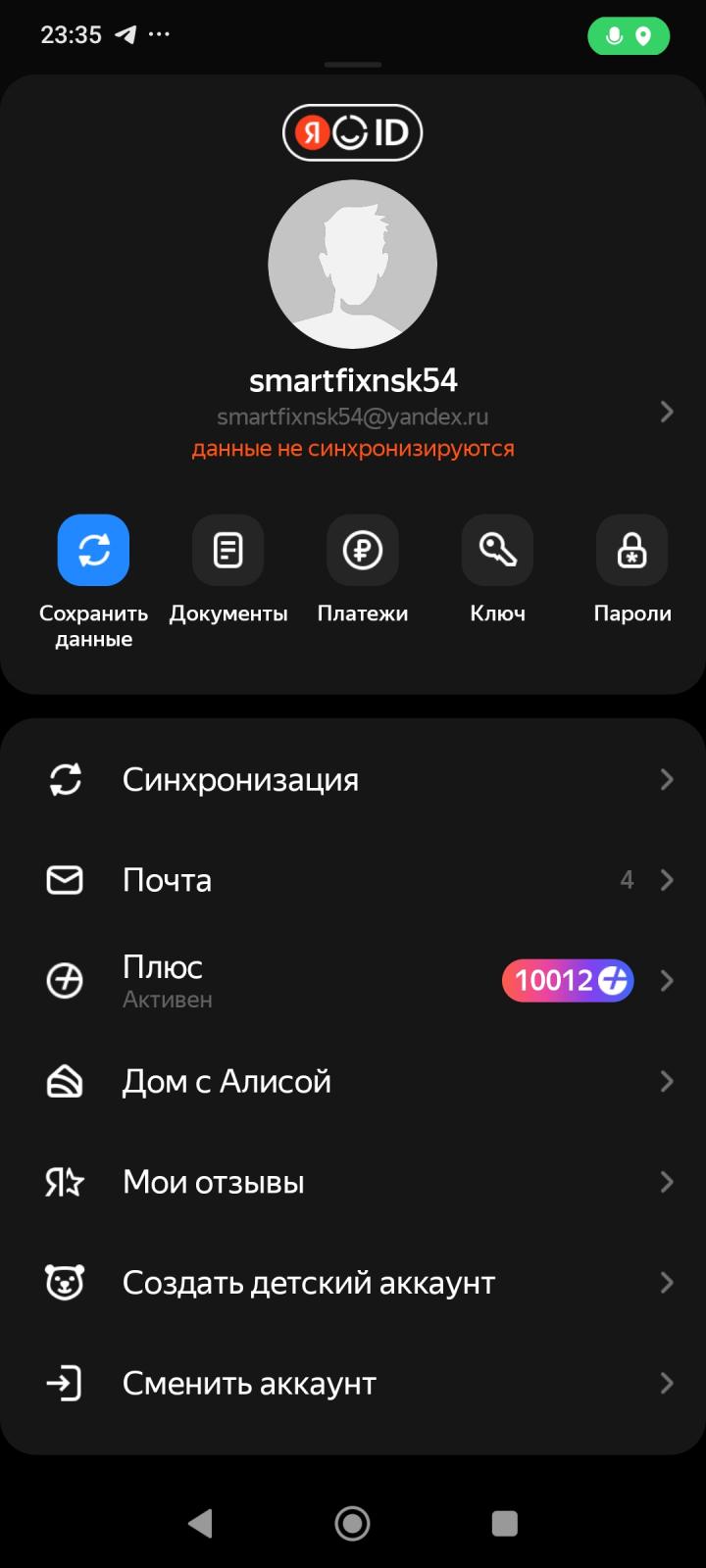Tap the system home button
Image resolution: width=706 pixels, height=1568 pixels.
click(x=352, y=1523)
